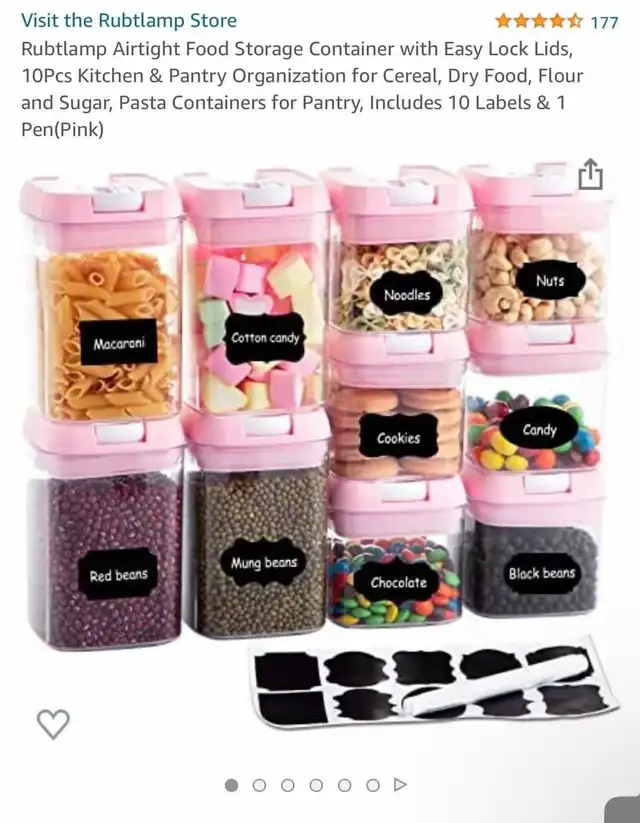Add product to wish list heart
Viewport: 640px width, 823px height.
point(53,724)
